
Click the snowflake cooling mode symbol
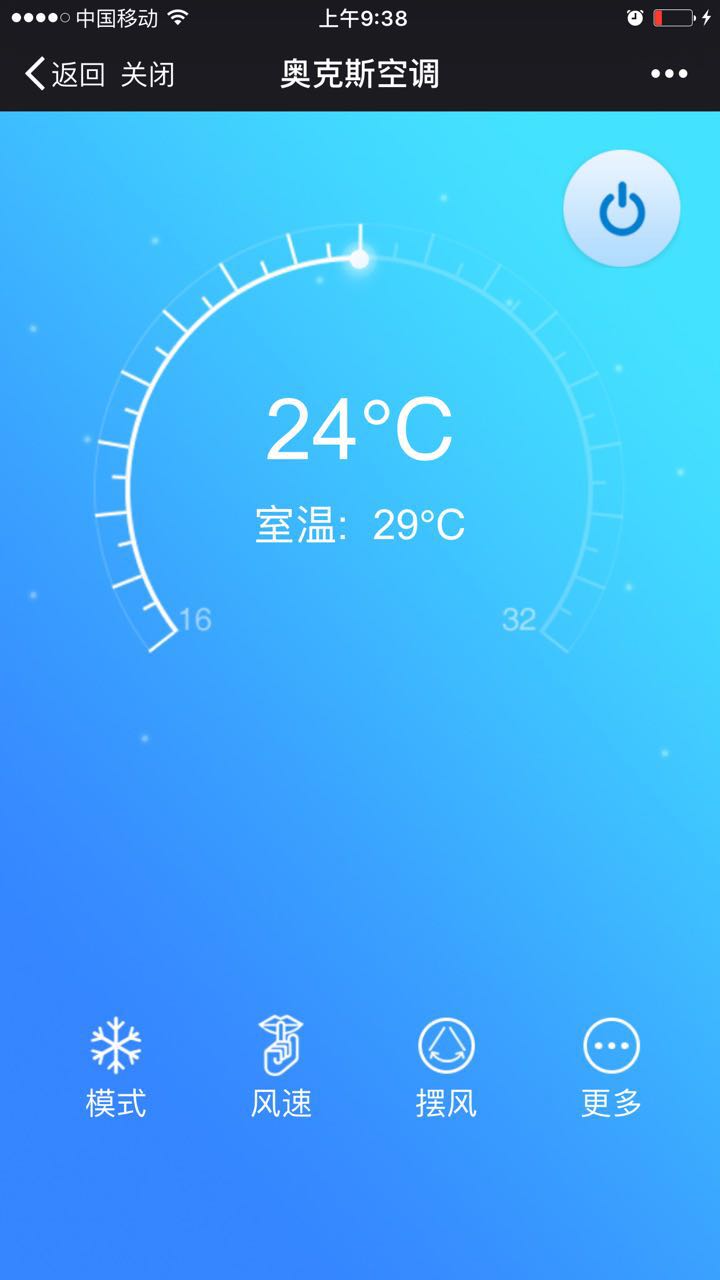(x=116, y=1045)
